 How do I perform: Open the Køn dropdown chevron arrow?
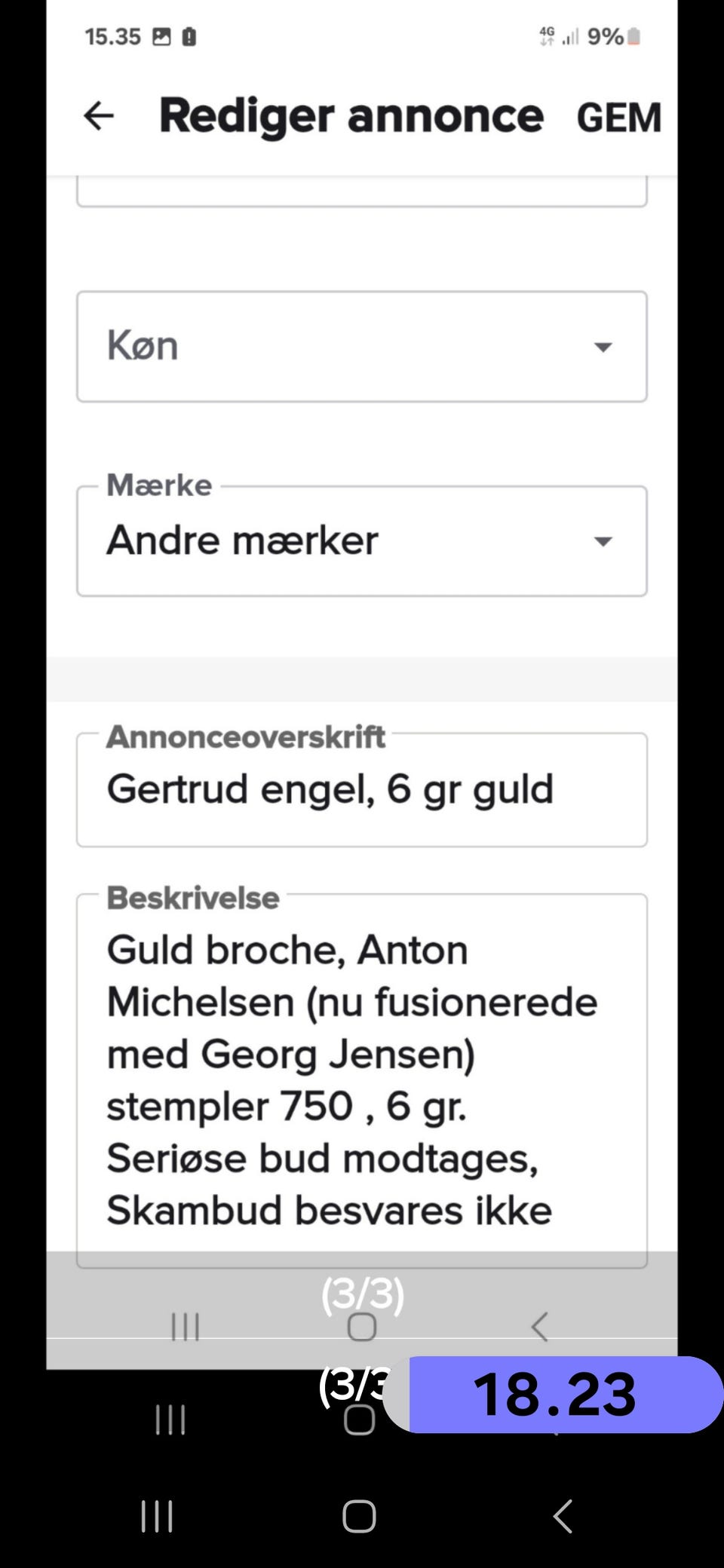pos(603,348)
